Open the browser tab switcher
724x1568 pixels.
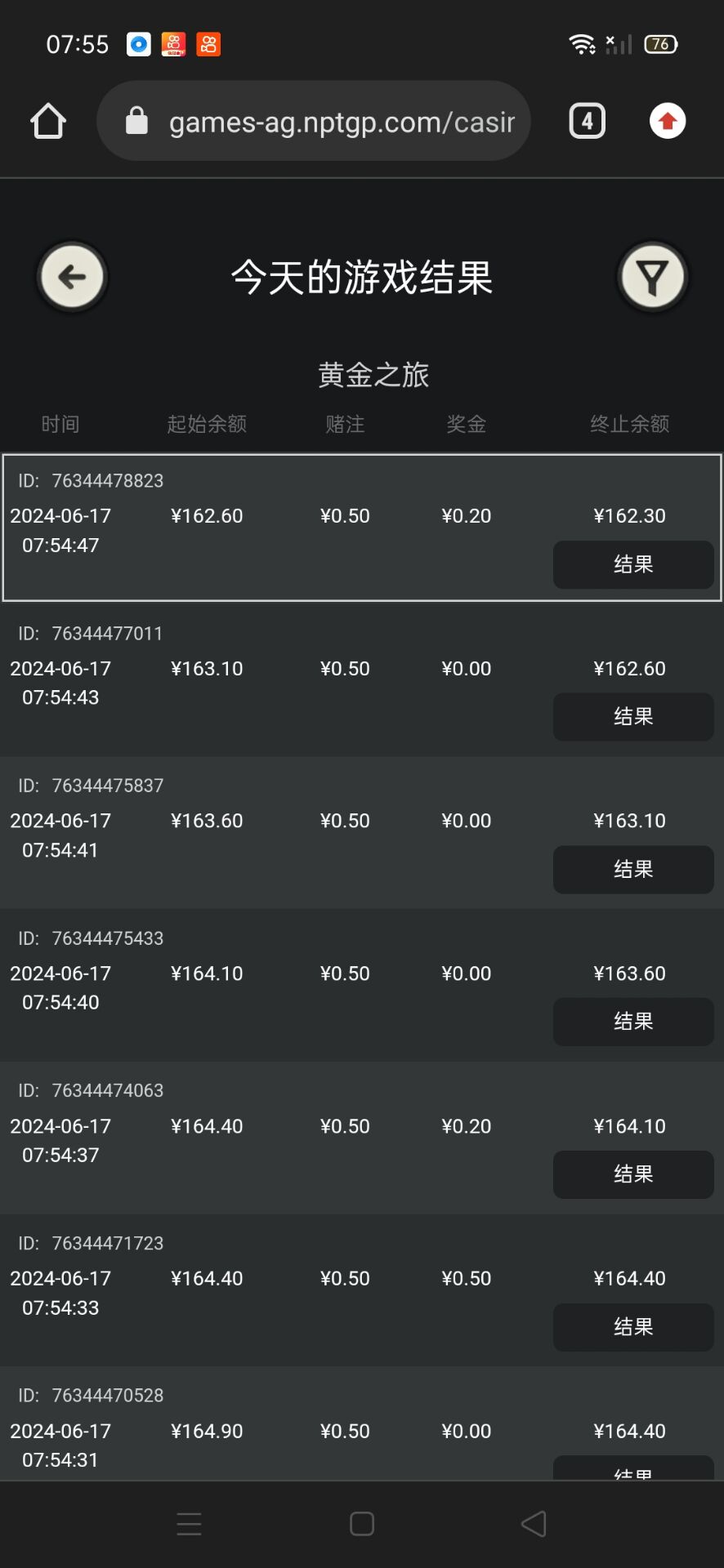point(587,122)
